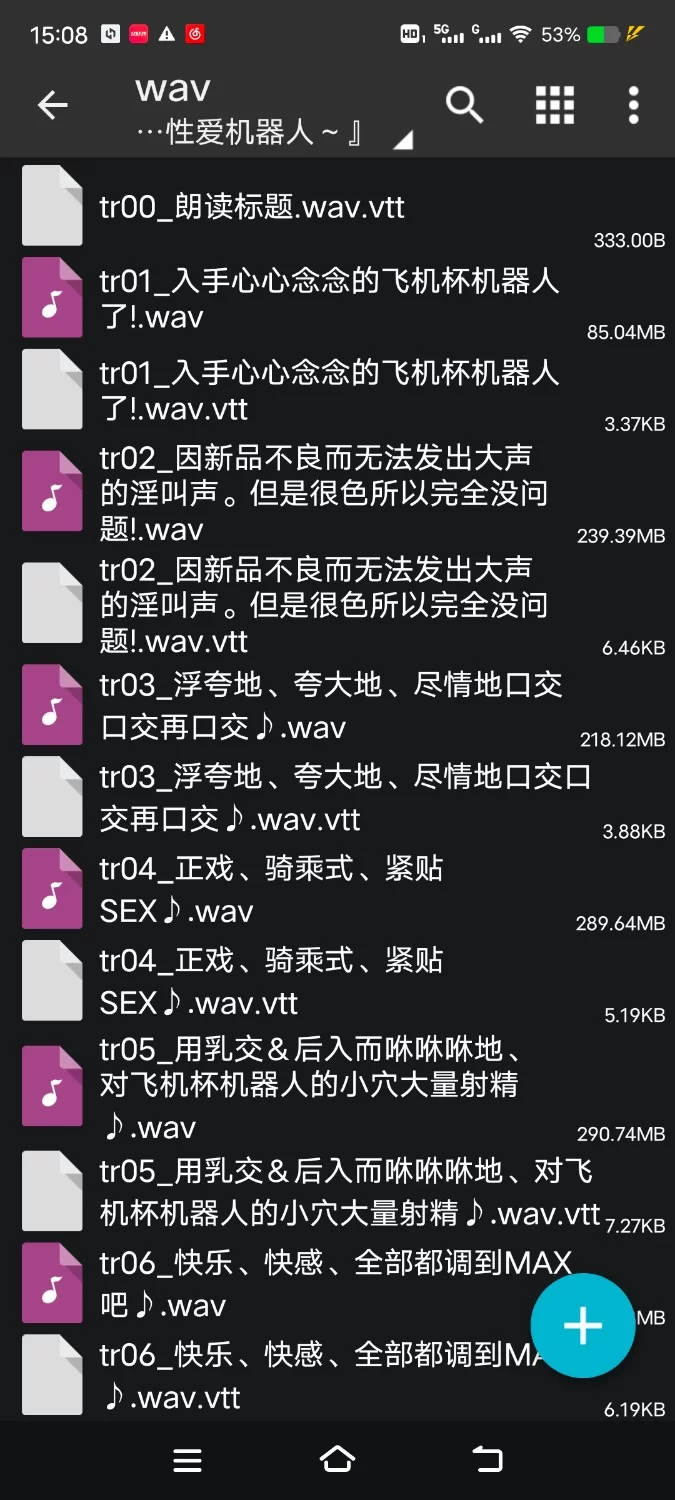Change the view with the grid icon
Screen dimensions: 675x1500
(x=554, y=105)
